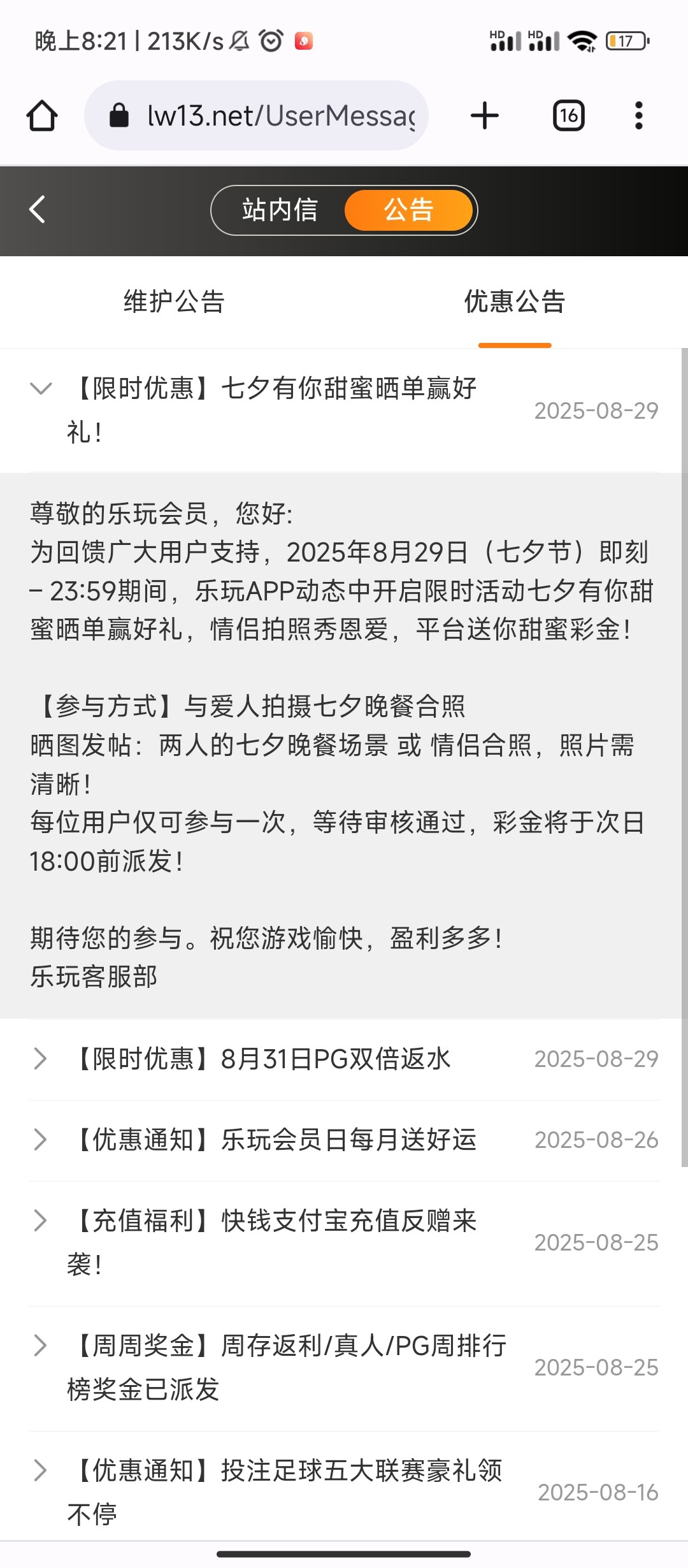Switch to the 维护公告 tab

click(x=174, y=301)
